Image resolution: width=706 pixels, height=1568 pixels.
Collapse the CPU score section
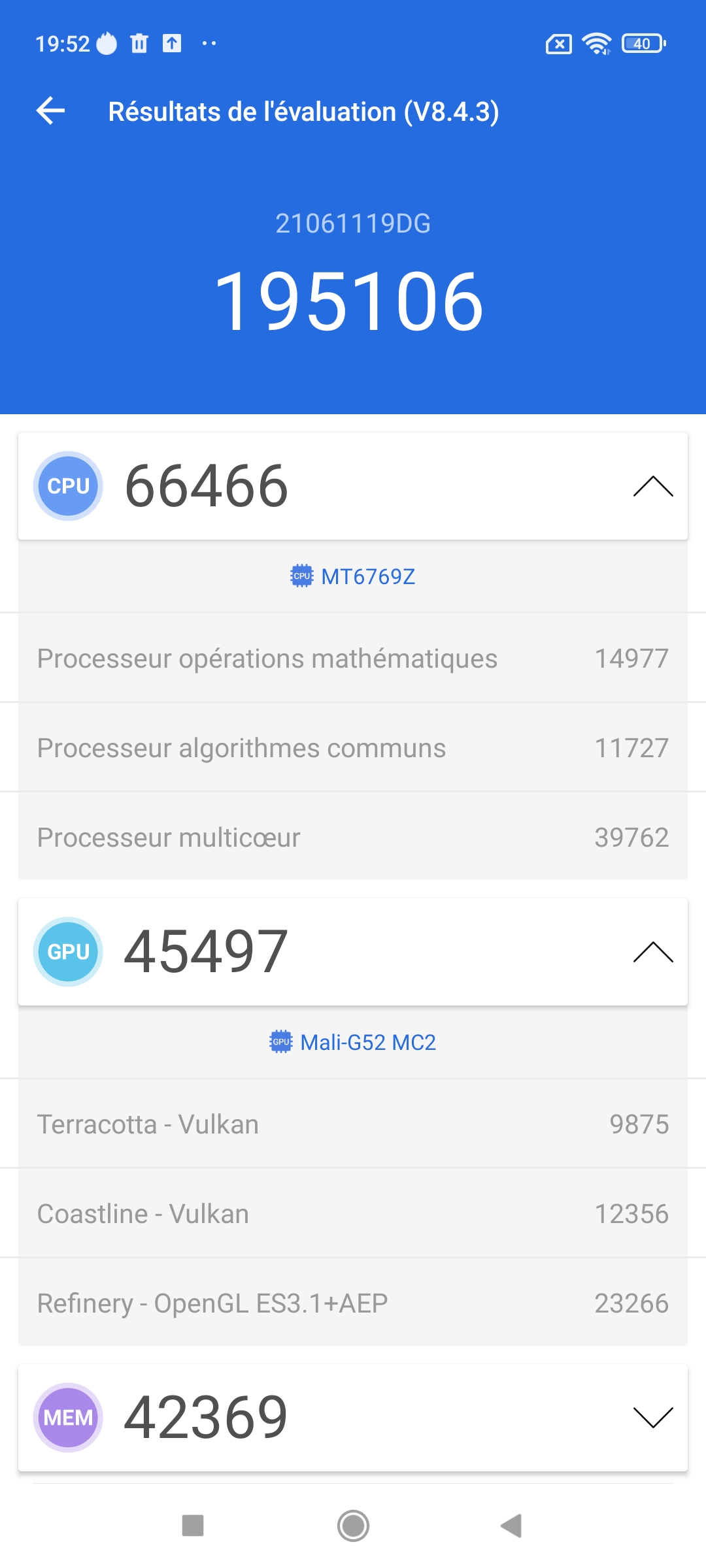pos(652,487)
